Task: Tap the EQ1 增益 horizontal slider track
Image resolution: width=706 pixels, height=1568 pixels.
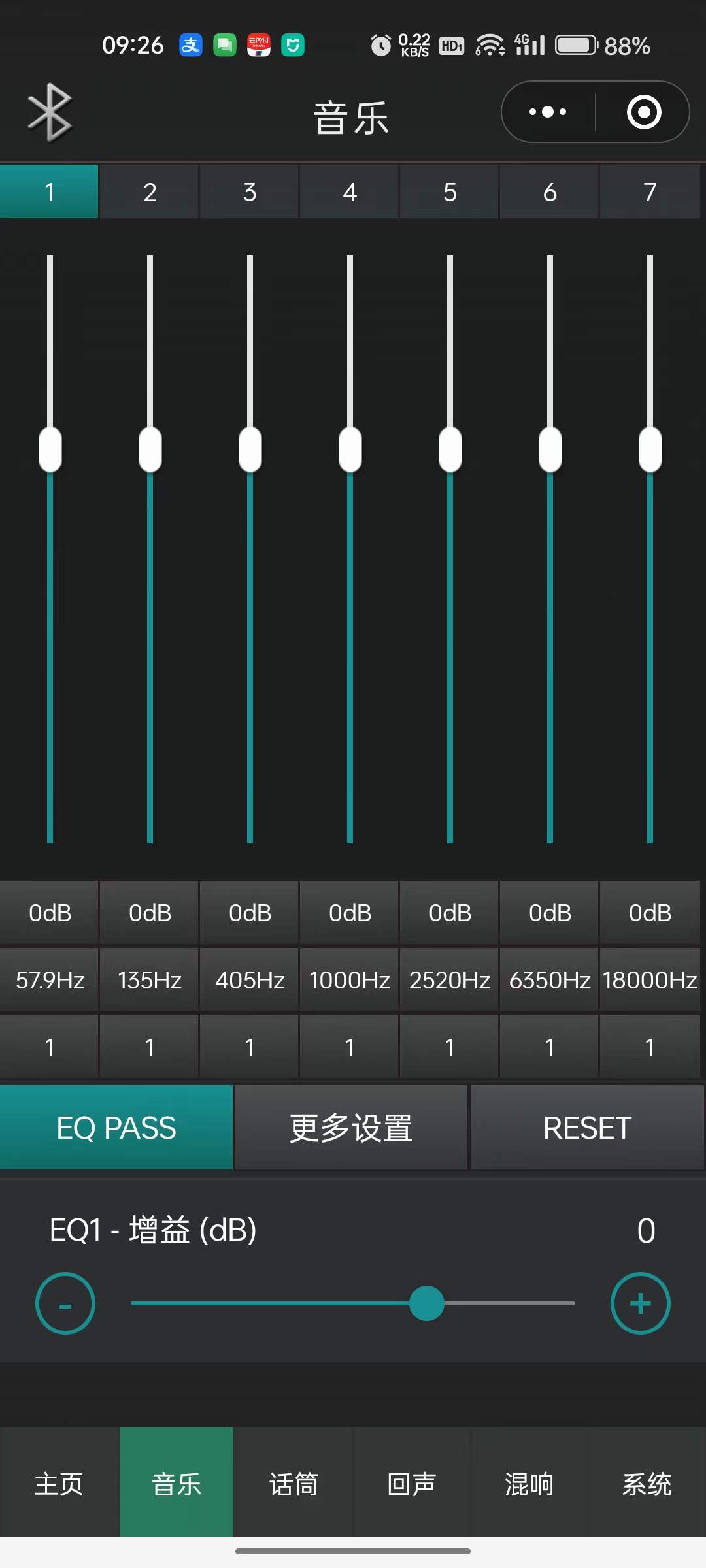Action: click(353, 1303)
